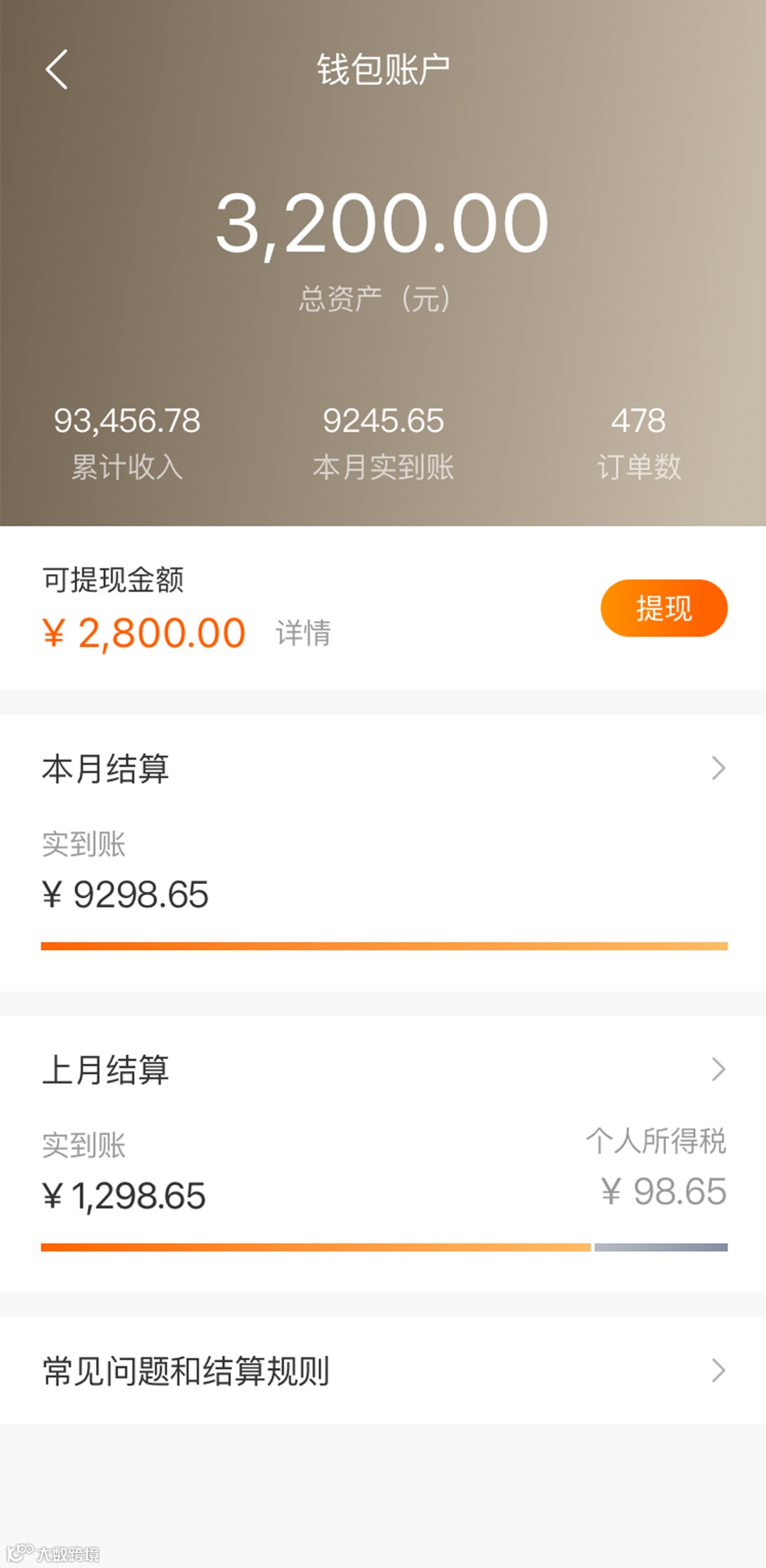Image resolution: width=766 pixels, height=1568 pixels.
Task: Open the 上月结算 details
Action: click(x=383, y=1069)
